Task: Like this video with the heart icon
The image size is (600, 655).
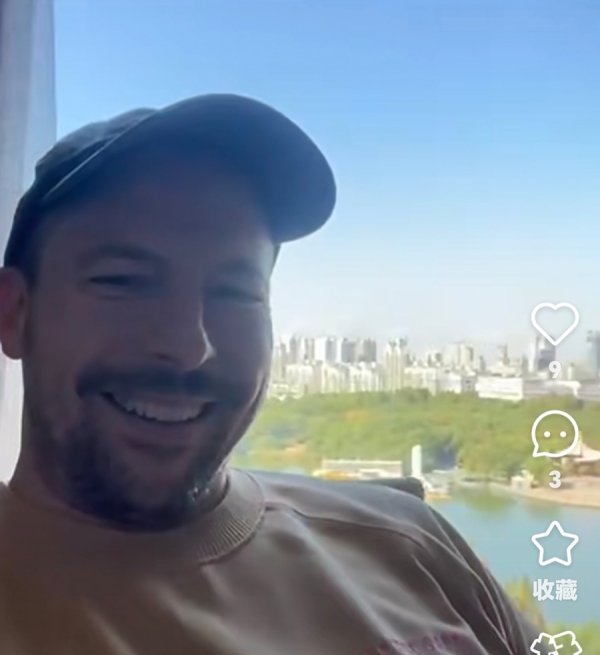Action: click(554, 324)
